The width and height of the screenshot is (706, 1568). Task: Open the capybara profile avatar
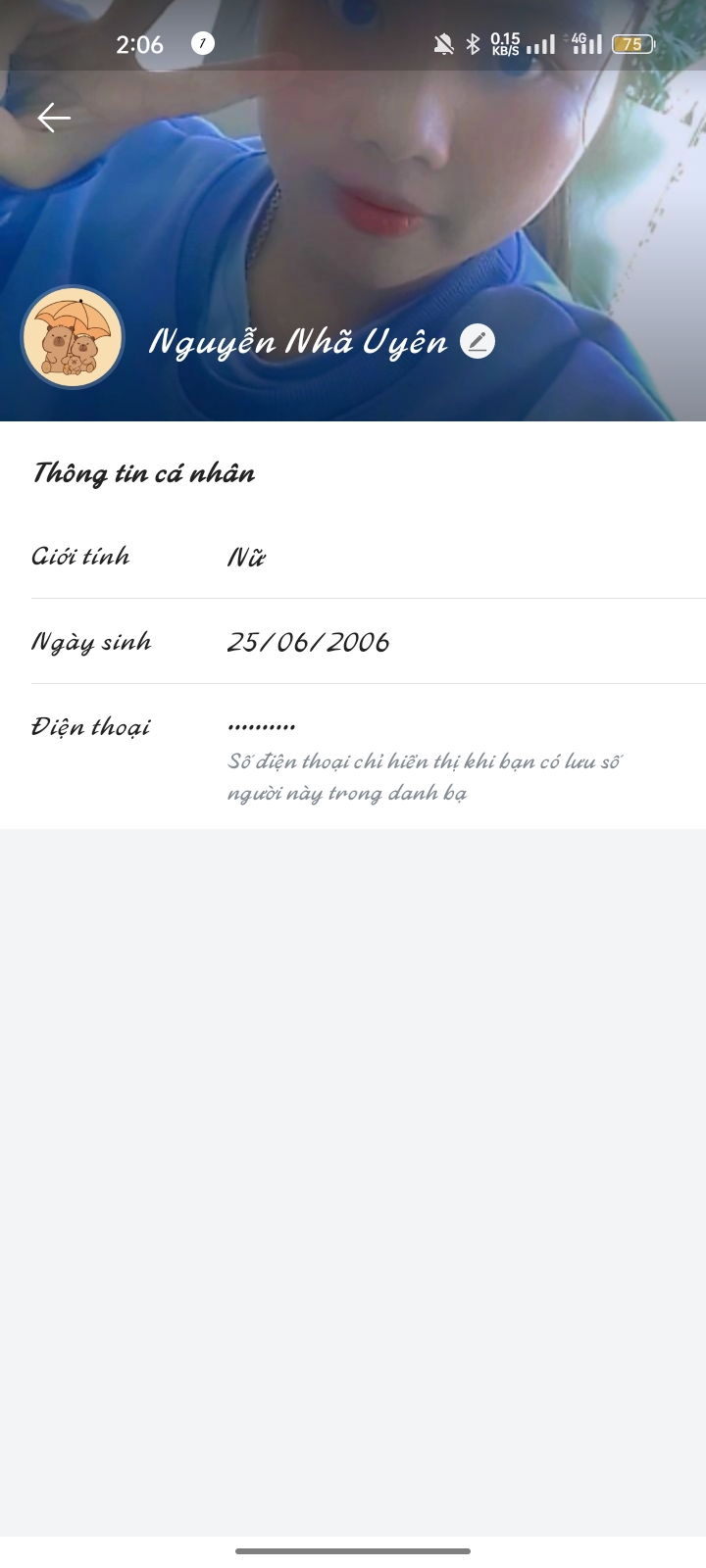coord(73,338)
